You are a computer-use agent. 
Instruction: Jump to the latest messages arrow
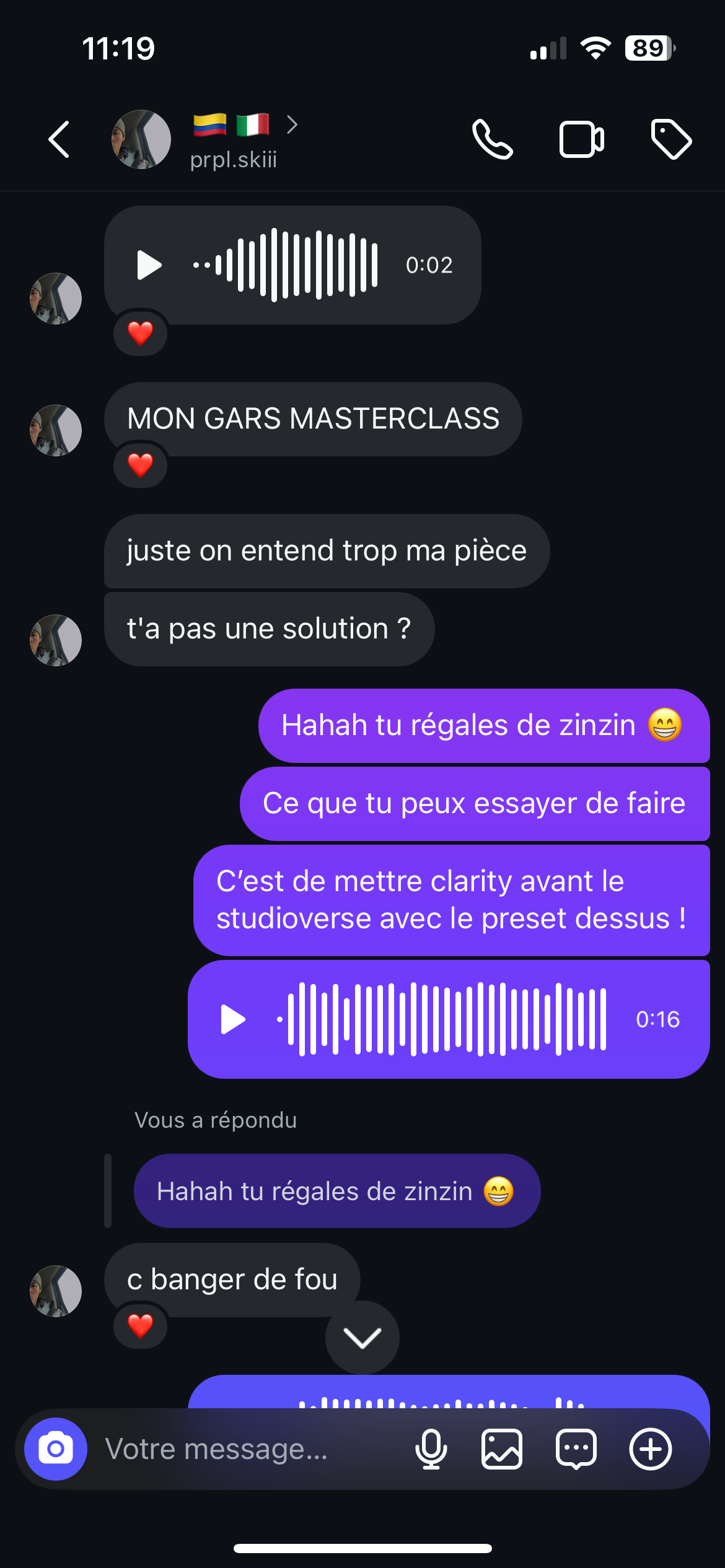[x=362, y=1338]
